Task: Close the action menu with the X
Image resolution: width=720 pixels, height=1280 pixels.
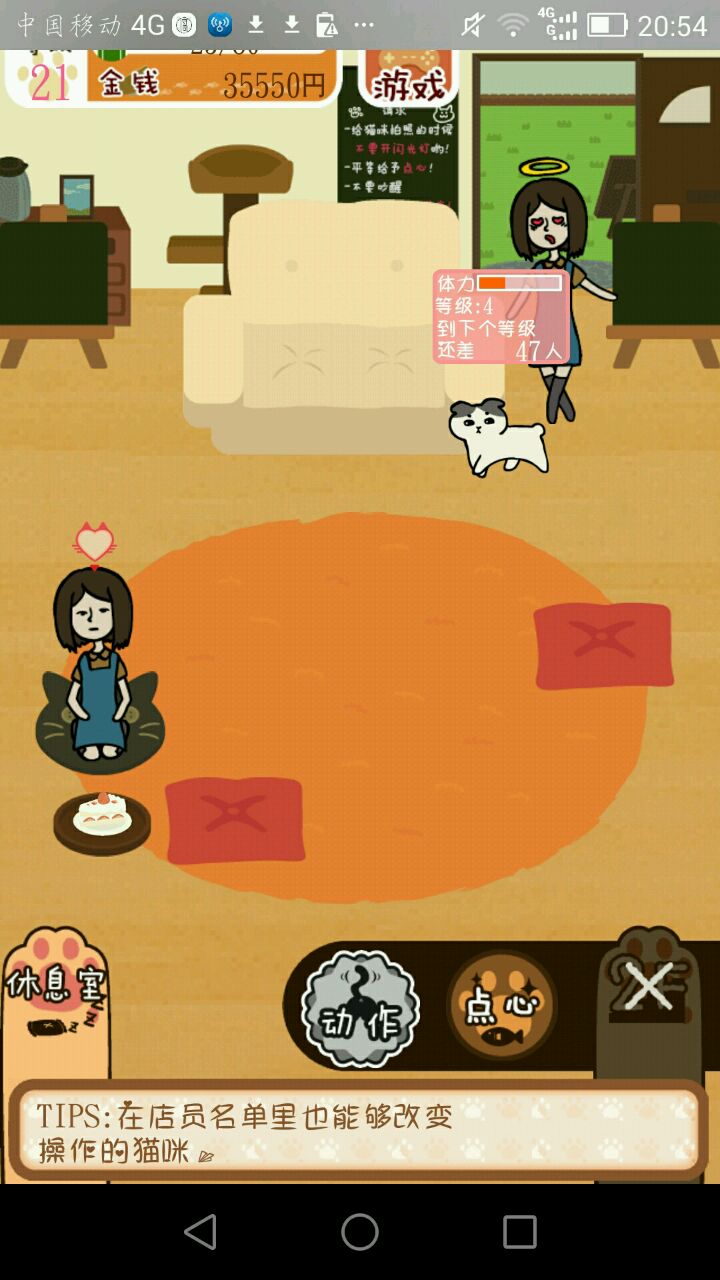Action: (x=649, y=990)
